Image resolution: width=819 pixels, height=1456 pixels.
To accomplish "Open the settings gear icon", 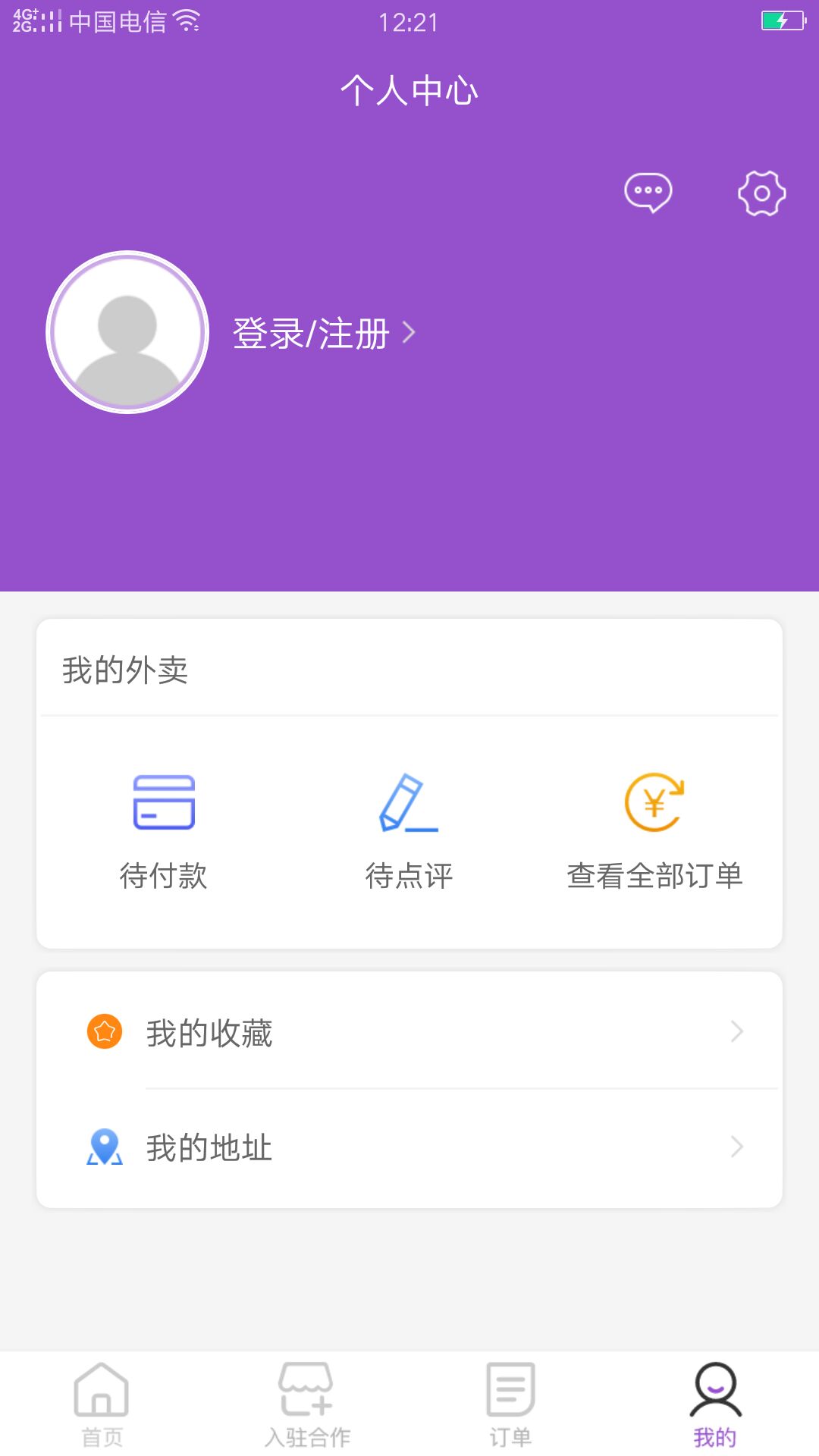I will click(761, 195).
